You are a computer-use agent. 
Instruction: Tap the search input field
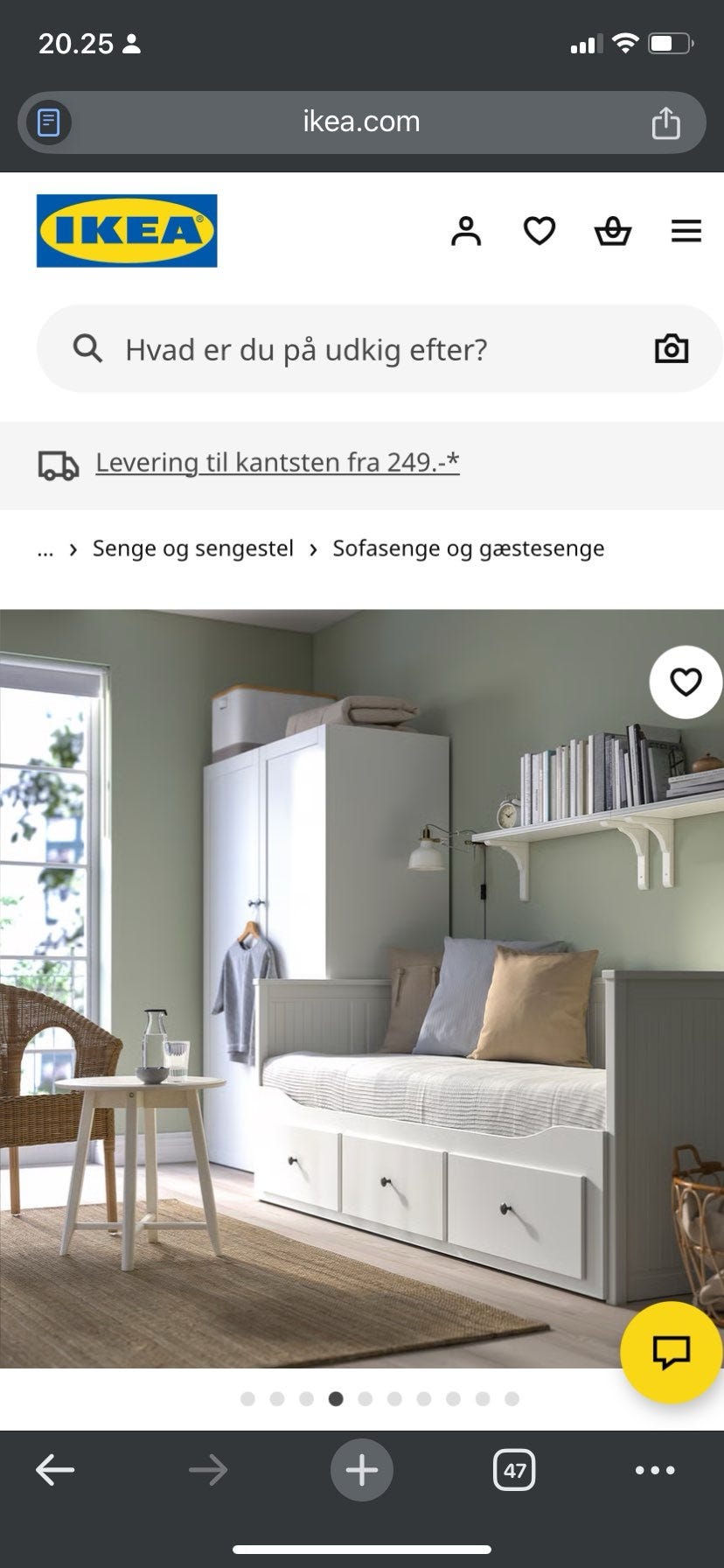coord(306,348)
